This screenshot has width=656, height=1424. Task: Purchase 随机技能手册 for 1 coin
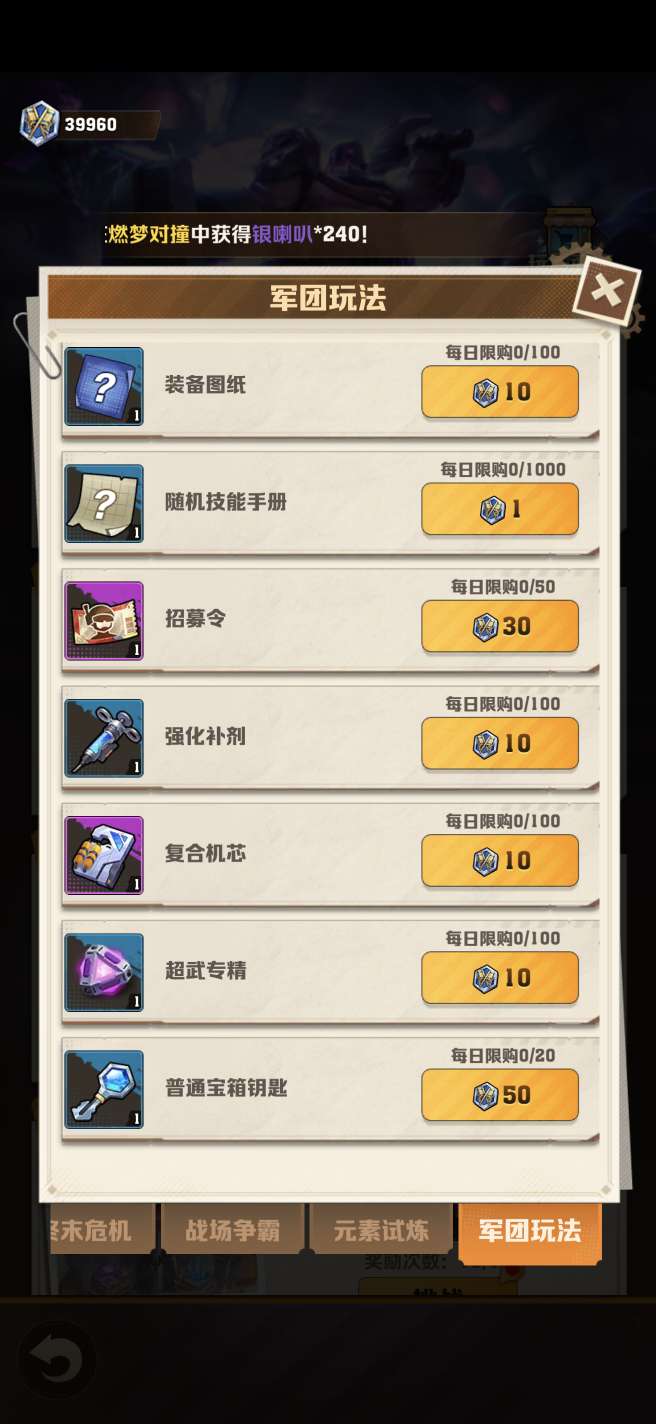pos(500,509)
